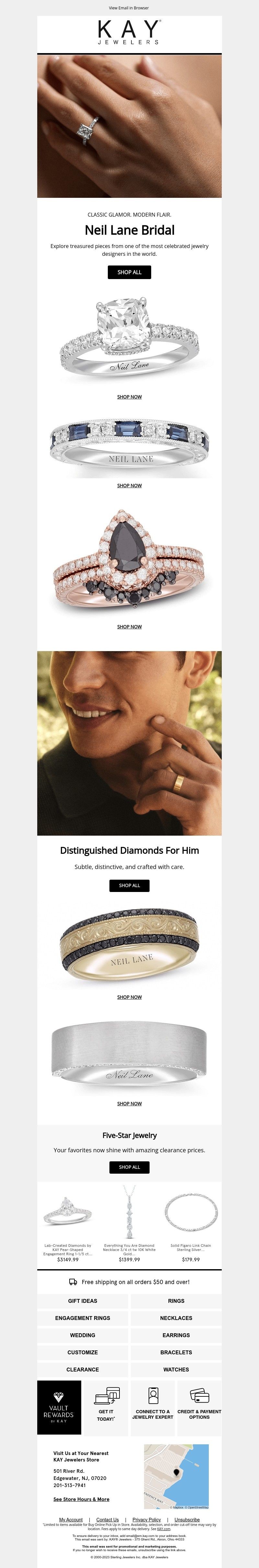
Task: Tap SHOP NOW under the black diamond gold band
Action: coord(129,997)
